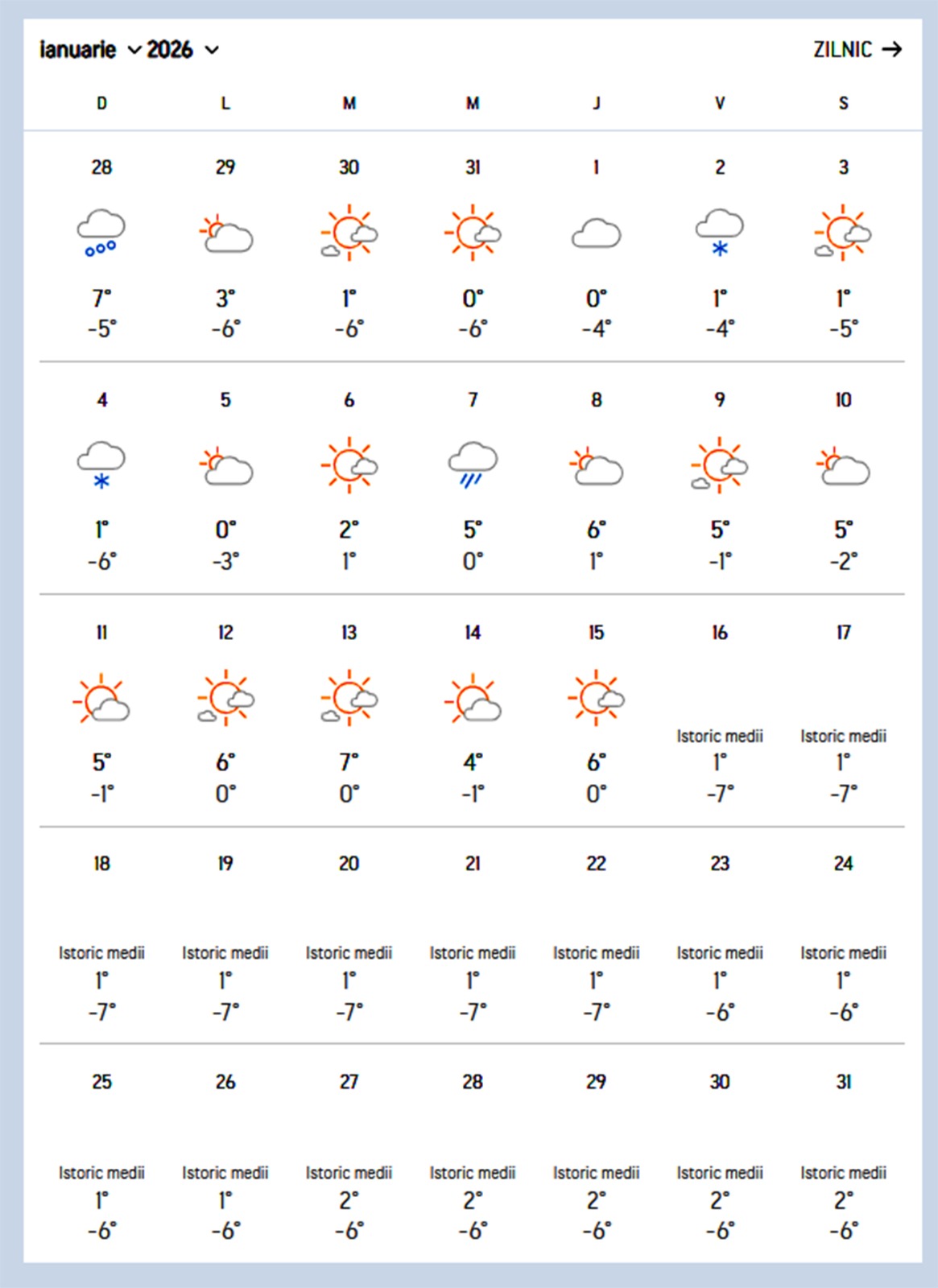Go to the ZILNIC daily view

click(x=857, y=50)
